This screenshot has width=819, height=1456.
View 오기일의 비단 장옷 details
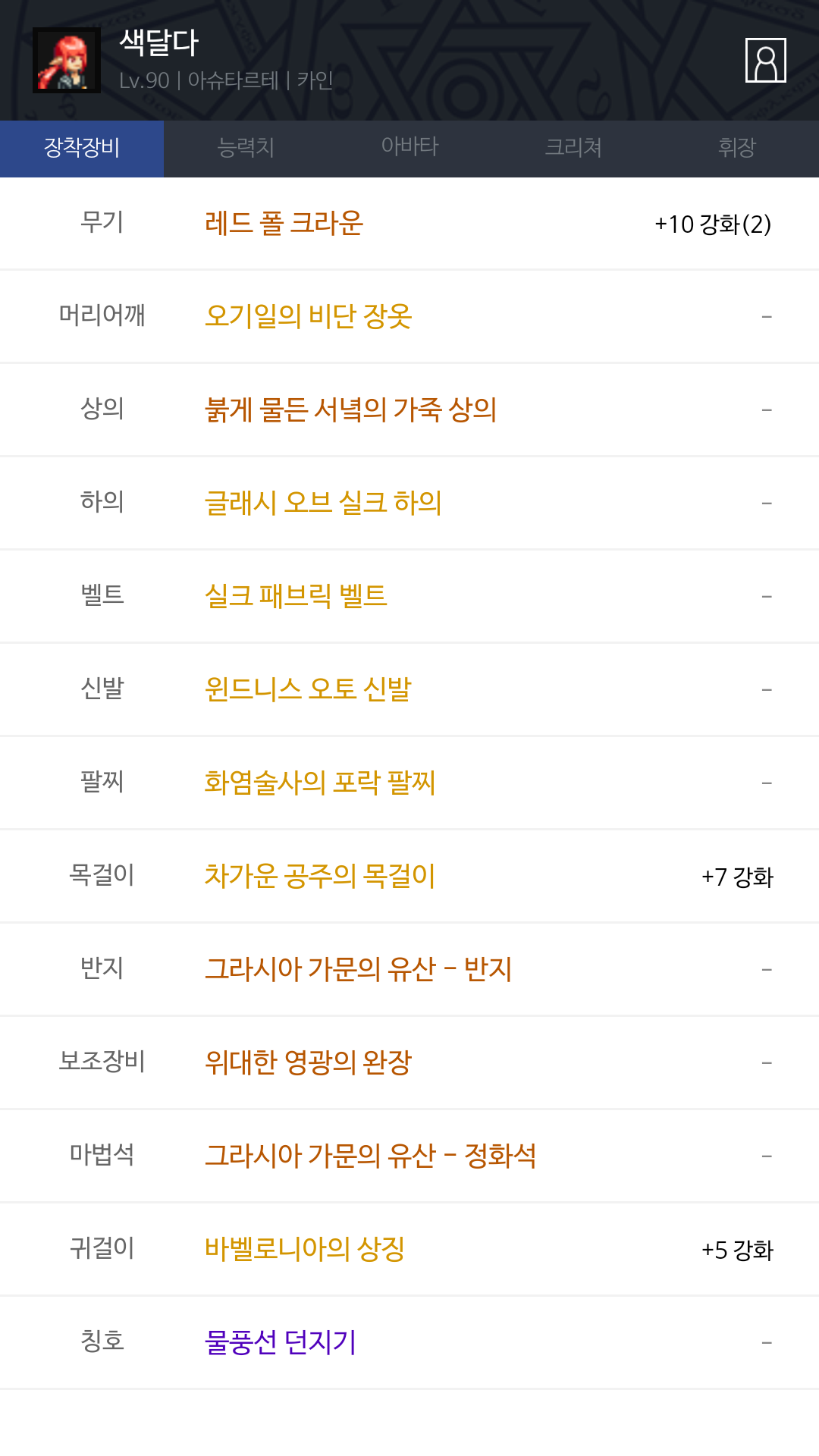(x=309, y=316)
